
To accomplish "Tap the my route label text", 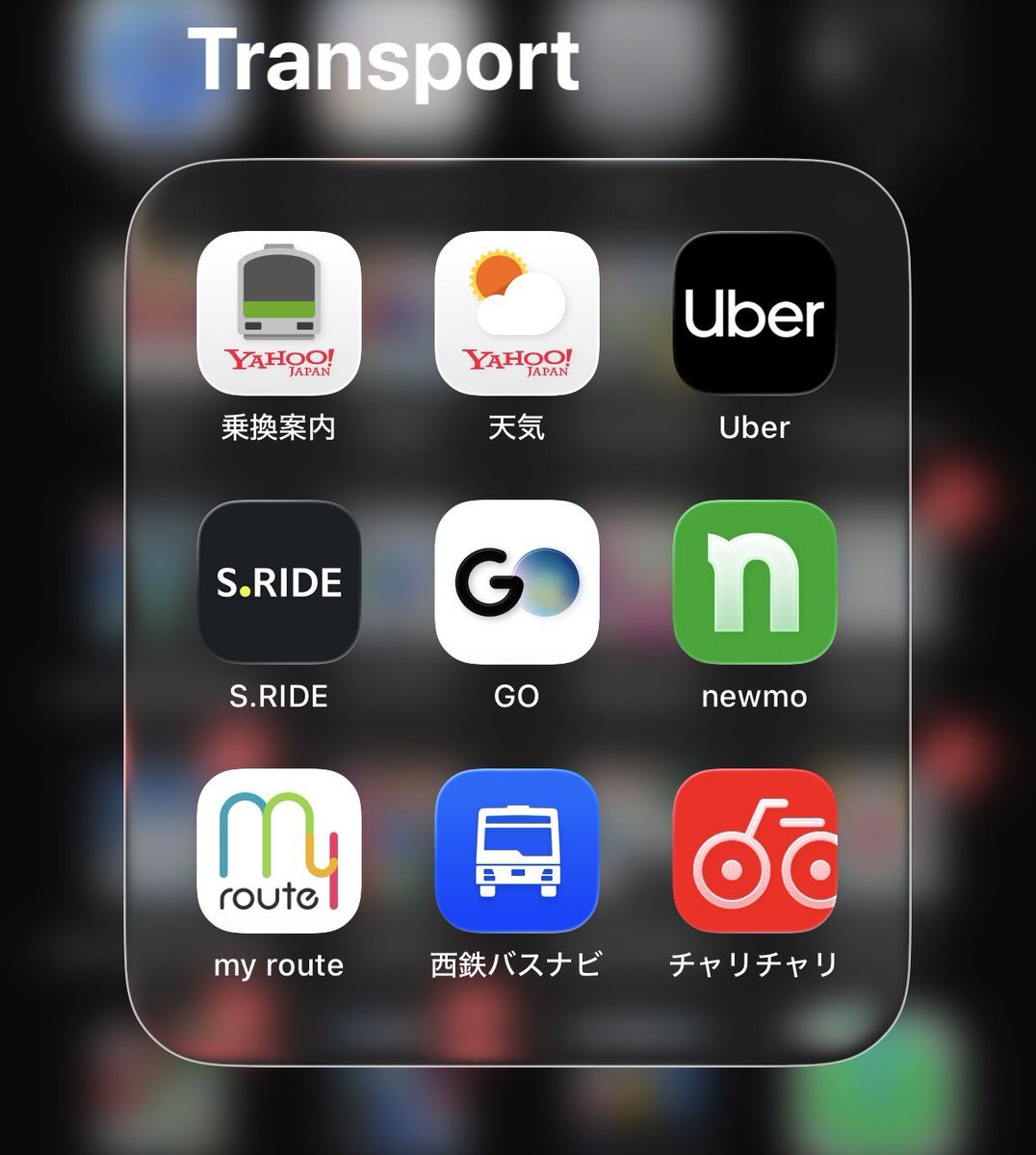I will click(x=278, y=964).
